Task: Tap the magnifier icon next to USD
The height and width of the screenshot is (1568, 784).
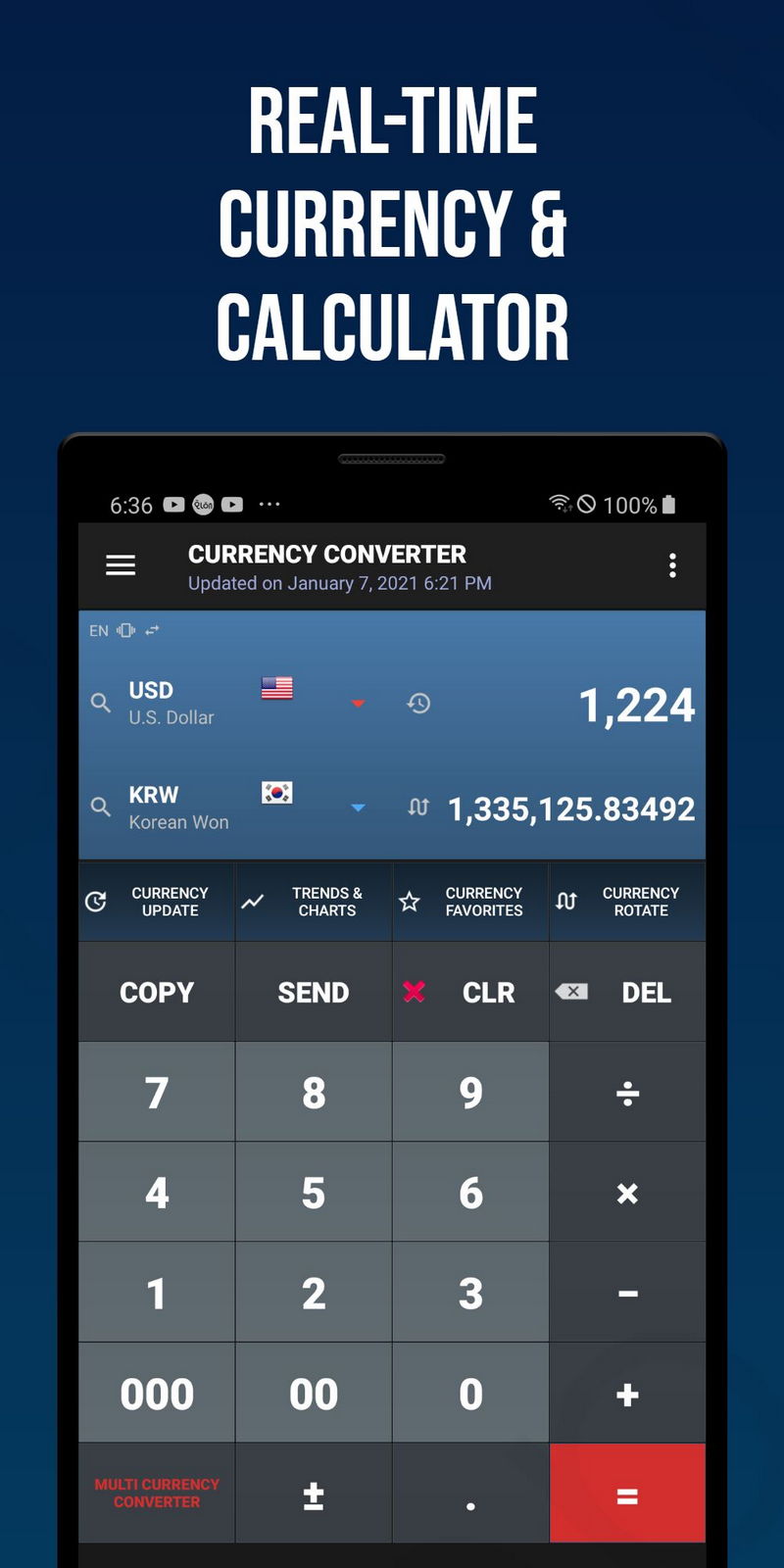Action: coord(101,703)
